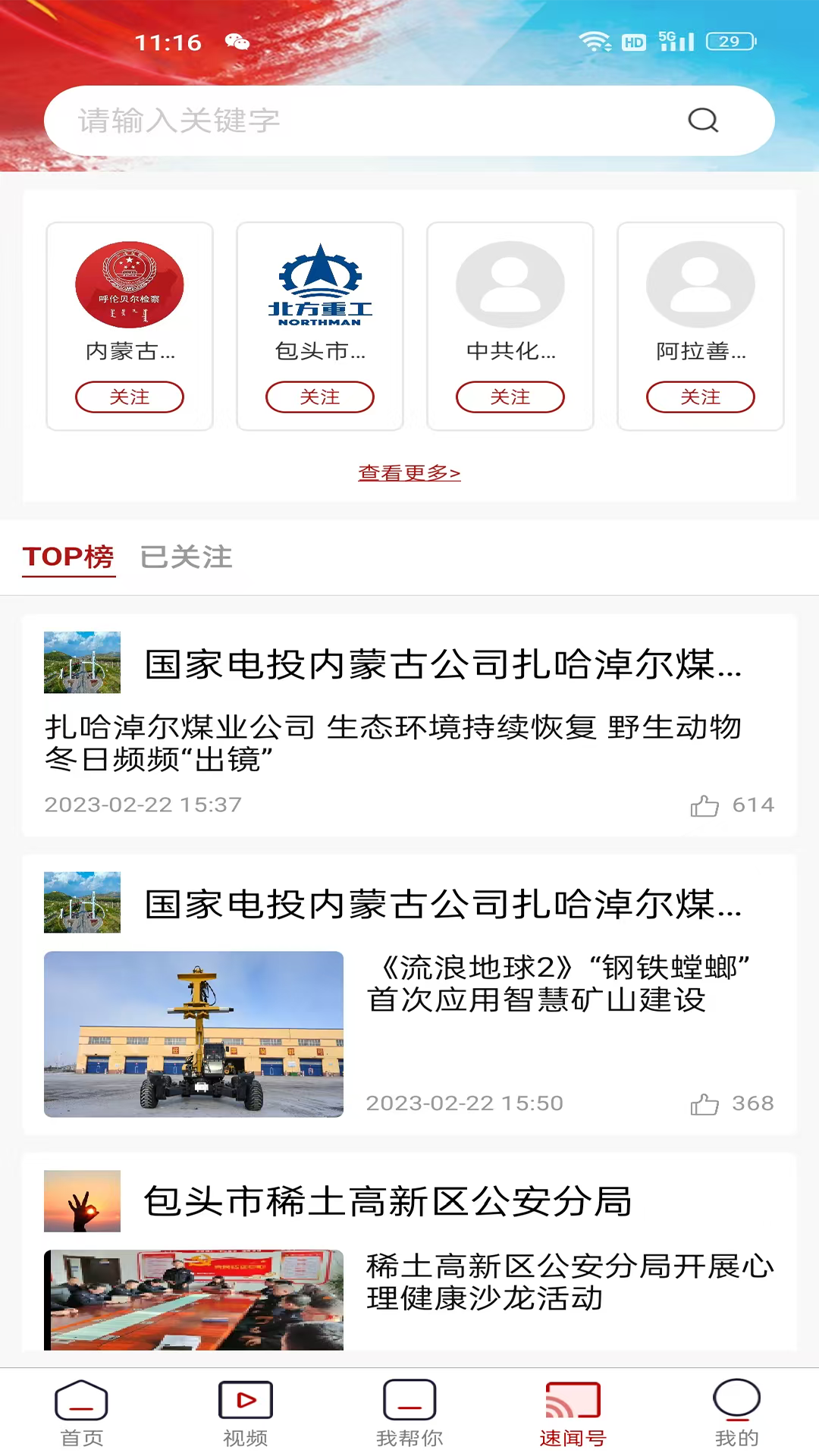The width and height of the screenshot is (819, 1456).
Task: Follow the 包头市 account
Action: 319,397
